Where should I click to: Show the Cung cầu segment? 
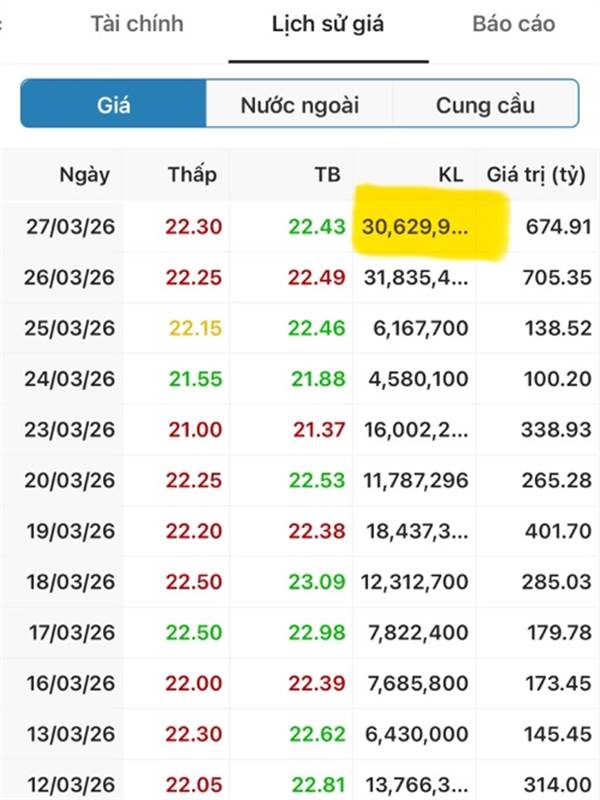[x=485, y=105]
